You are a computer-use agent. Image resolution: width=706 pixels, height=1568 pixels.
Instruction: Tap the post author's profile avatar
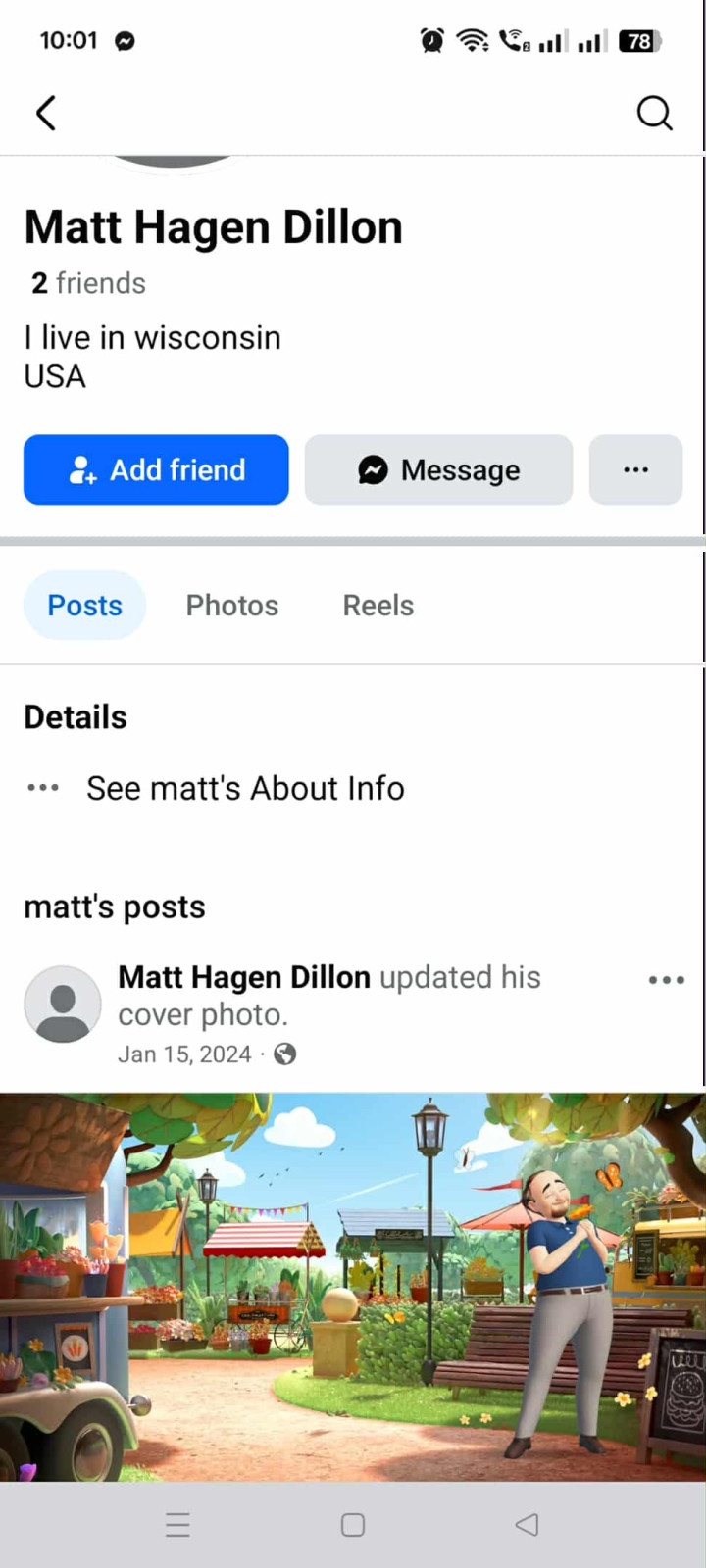63,1004
